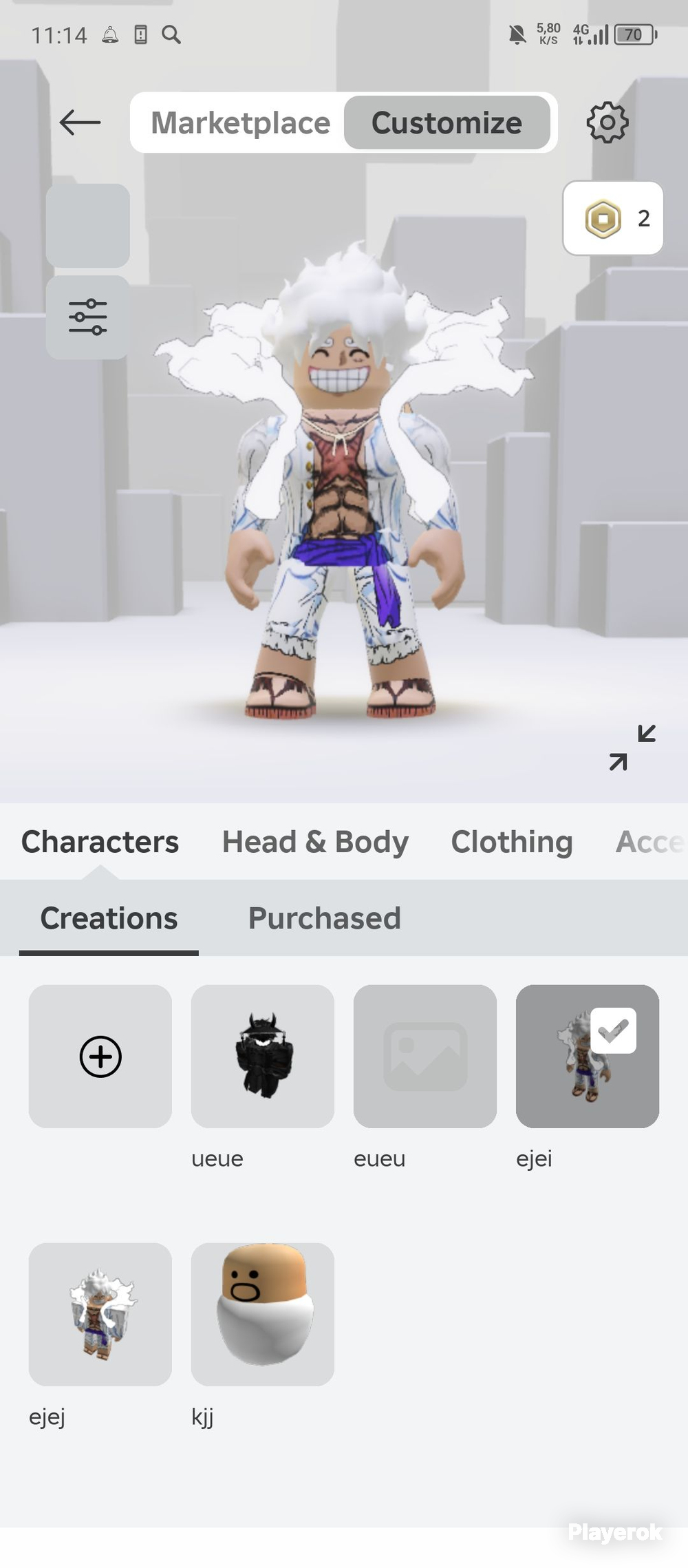Go back using the arrow icon
This screenshot has width=688, height=1568.
pos(80,123)
